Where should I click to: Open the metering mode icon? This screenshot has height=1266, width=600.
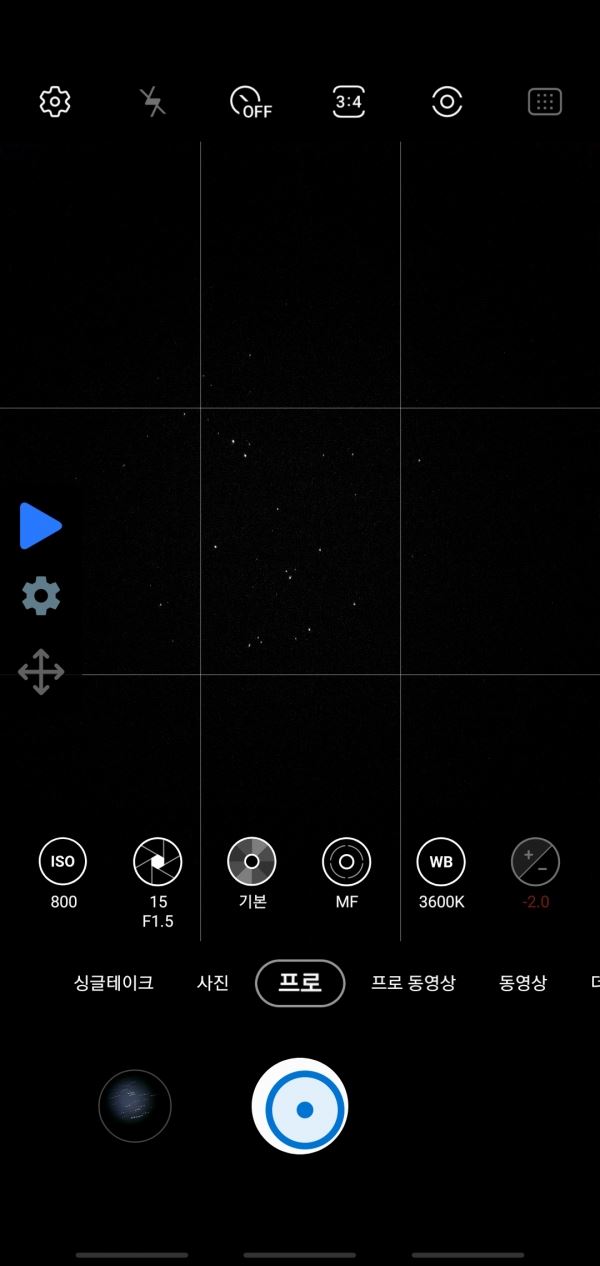tap(446, 102)
